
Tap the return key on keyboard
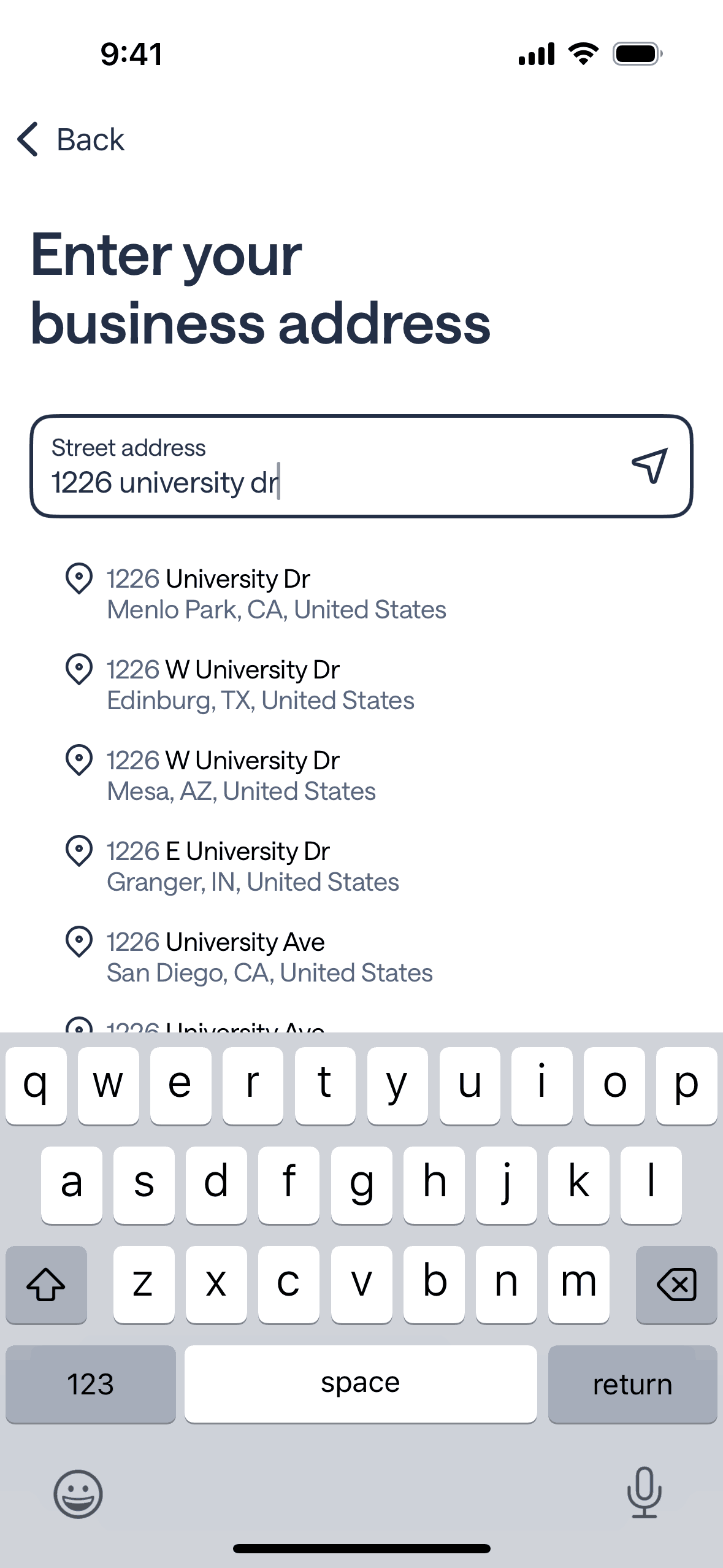[632, 1384]
